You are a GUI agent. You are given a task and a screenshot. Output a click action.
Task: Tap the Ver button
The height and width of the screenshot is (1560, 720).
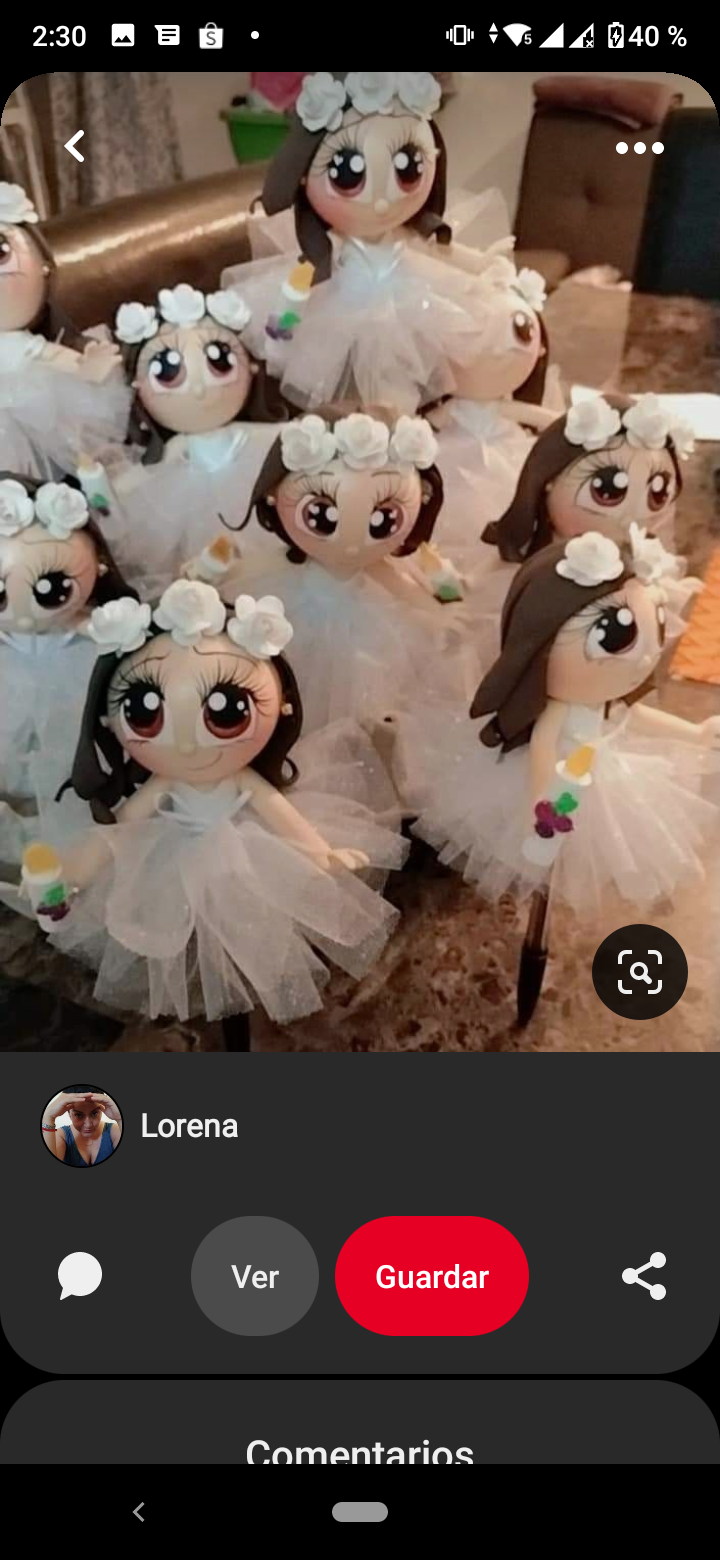point(255,1276)
